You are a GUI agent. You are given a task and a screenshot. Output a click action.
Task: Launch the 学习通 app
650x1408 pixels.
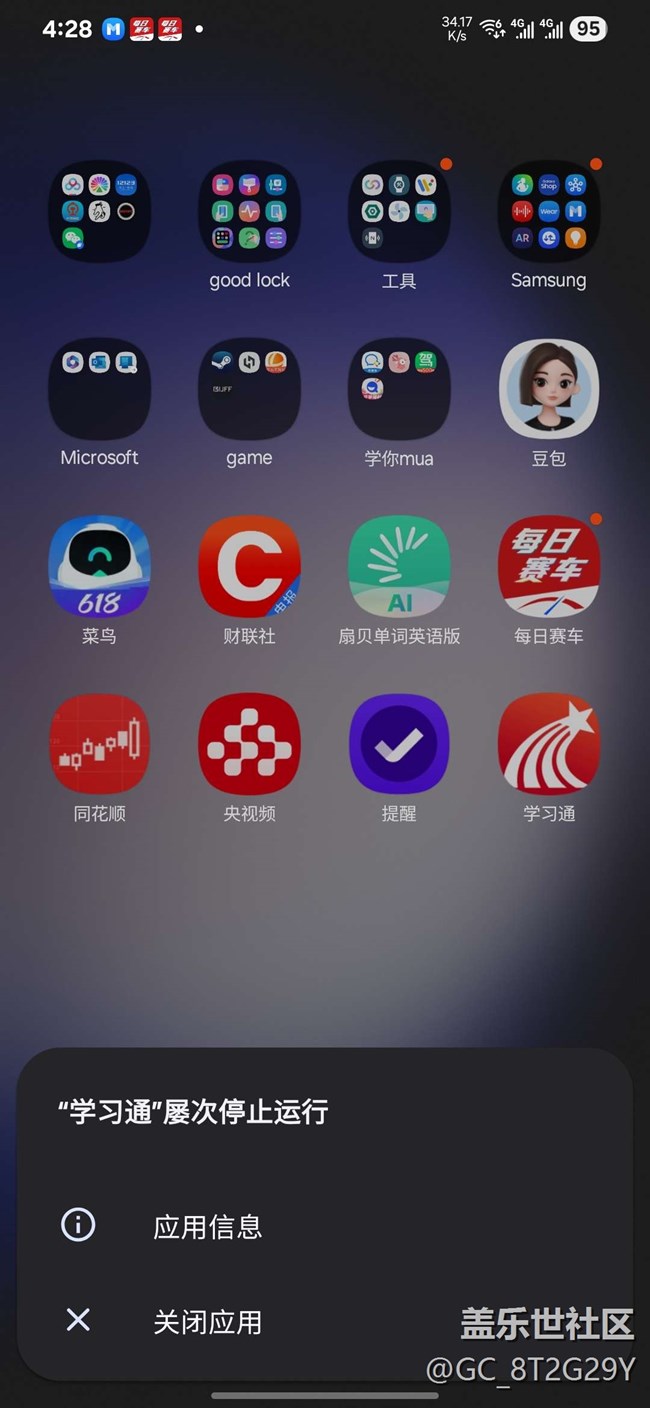549,745
